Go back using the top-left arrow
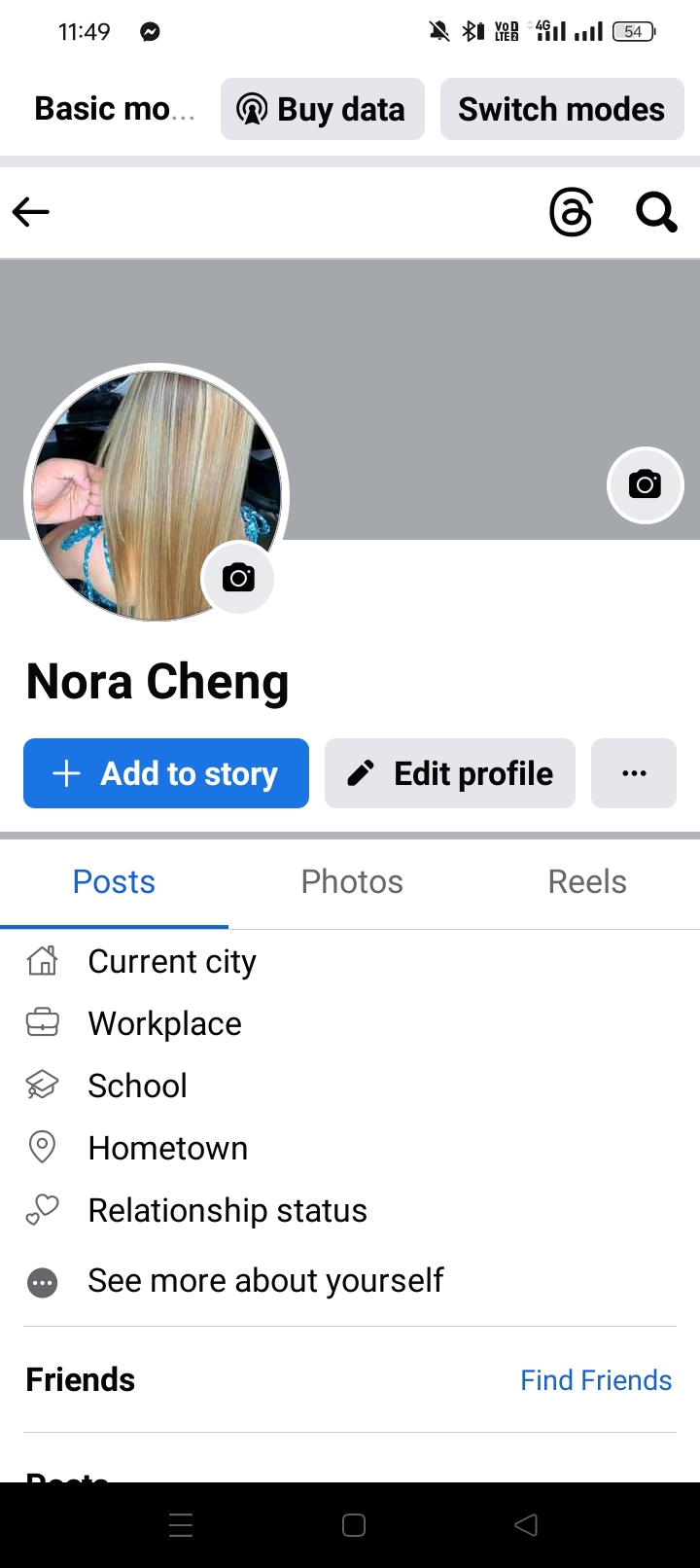Viewport: 700px width, 1568px height. coord(30,211)
